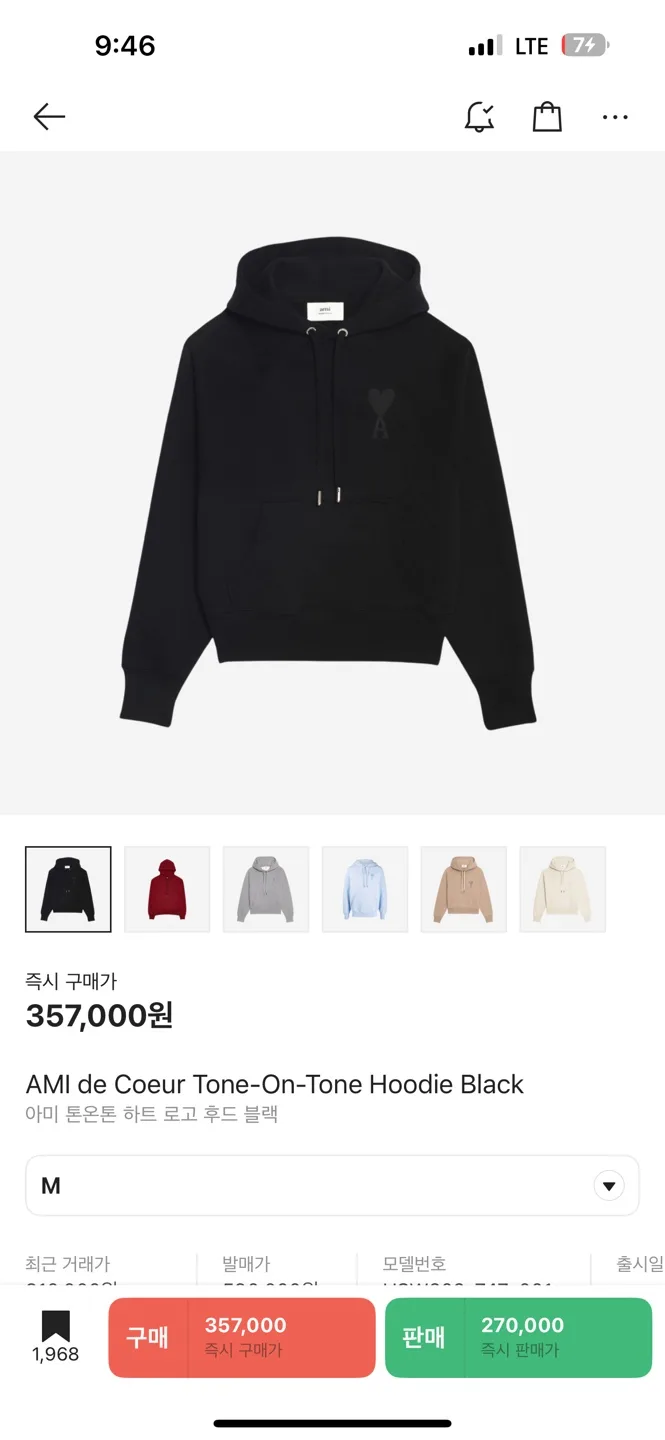The image size is (665, 1440).
Task: Open the three-dot overflow menu
Action: point(615,117)
